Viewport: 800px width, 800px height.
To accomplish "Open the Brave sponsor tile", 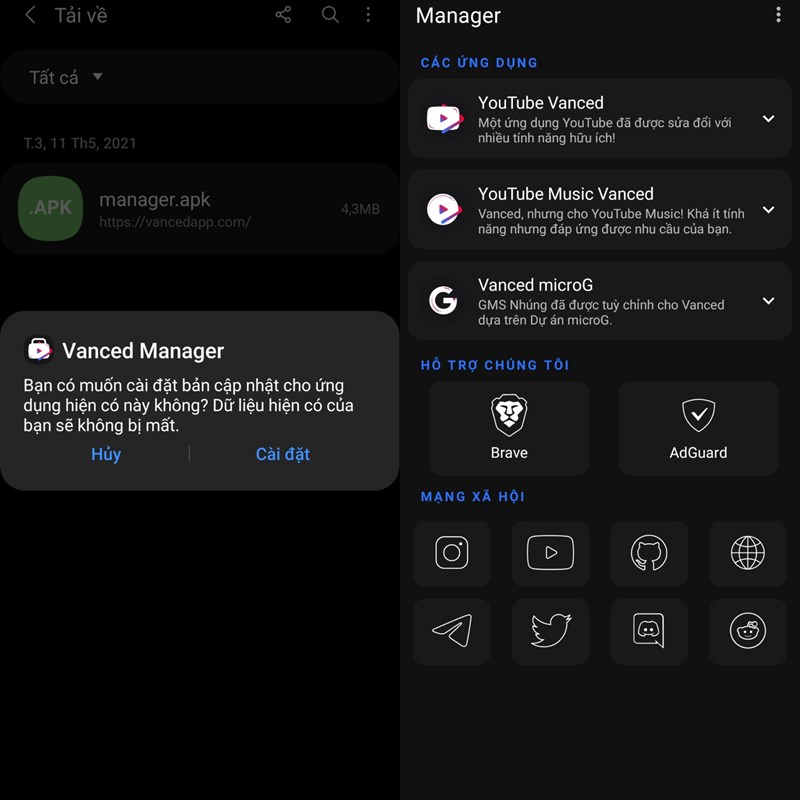I will [x=509, y=428].
